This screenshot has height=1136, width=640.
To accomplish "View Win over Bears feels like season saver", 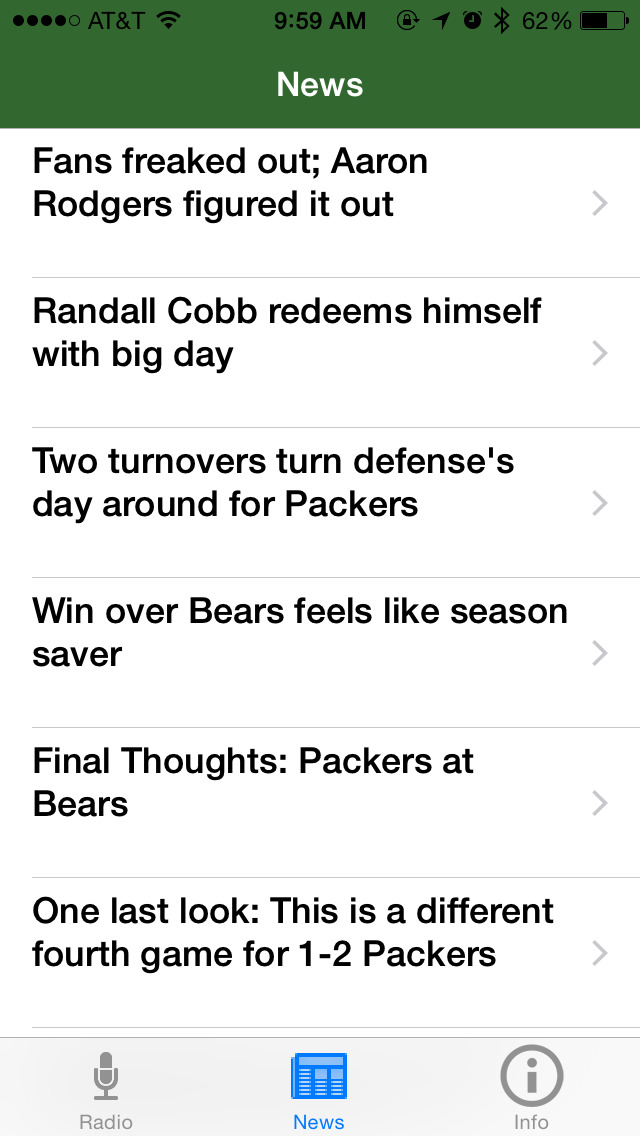I will tap(320, 653).
